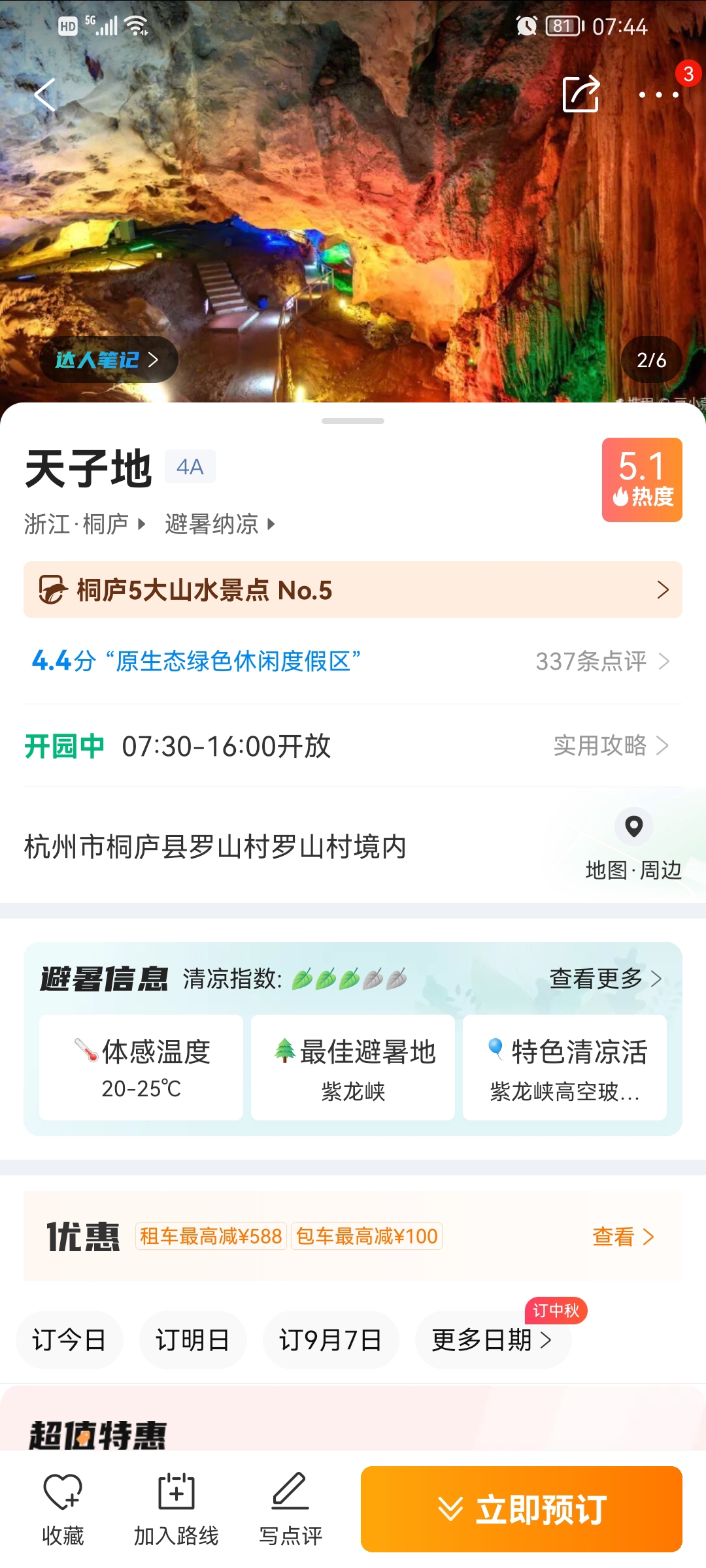This screenshot has height=1568, width=706.
Task: Open 达人笔记 travel notes
Action: pyautogui.click(x=109, y=359)
